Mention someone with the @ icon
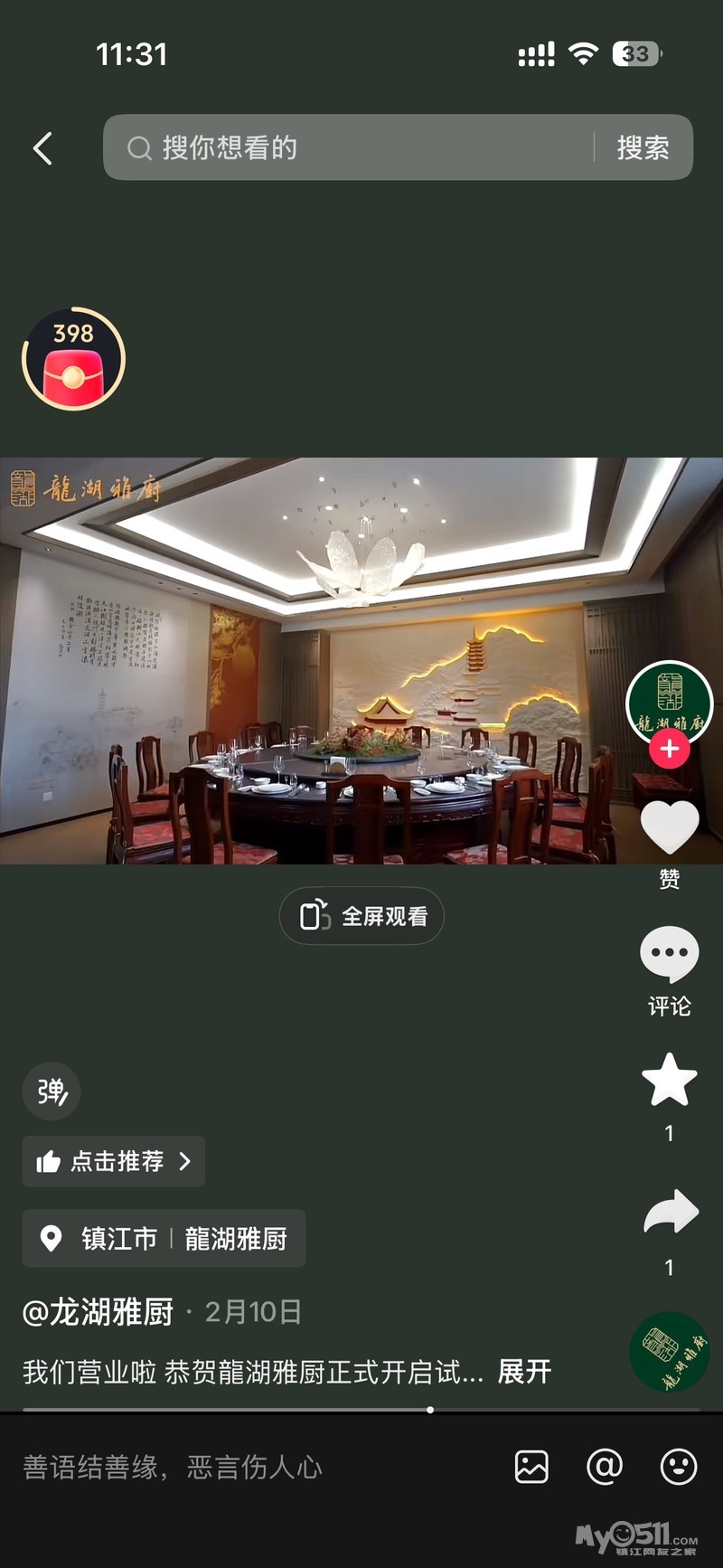723x1568 pixels. coord(605,1466)
